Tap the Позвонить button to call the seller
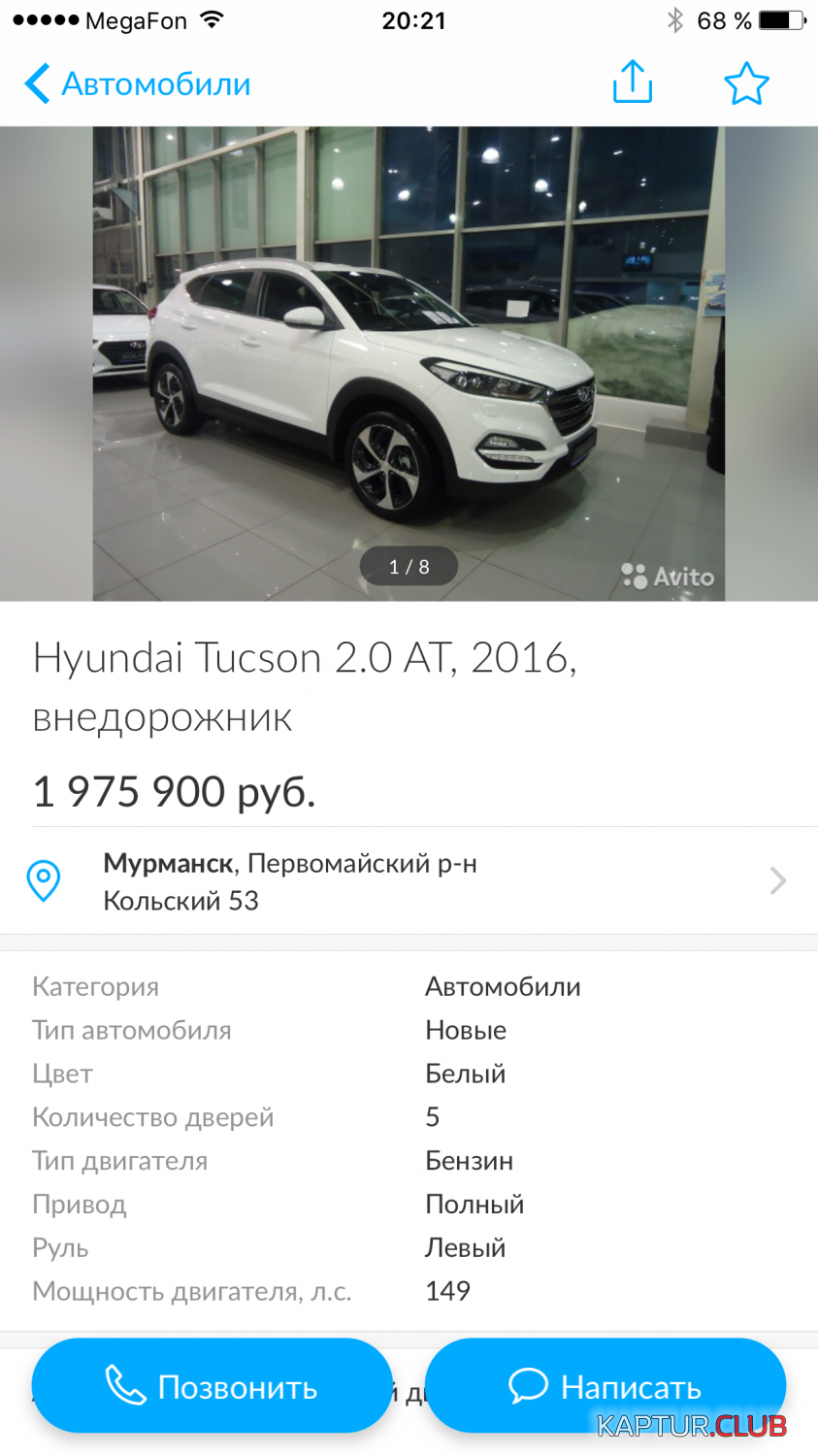Viewport: 818px width, 1456px height. 212,1386
